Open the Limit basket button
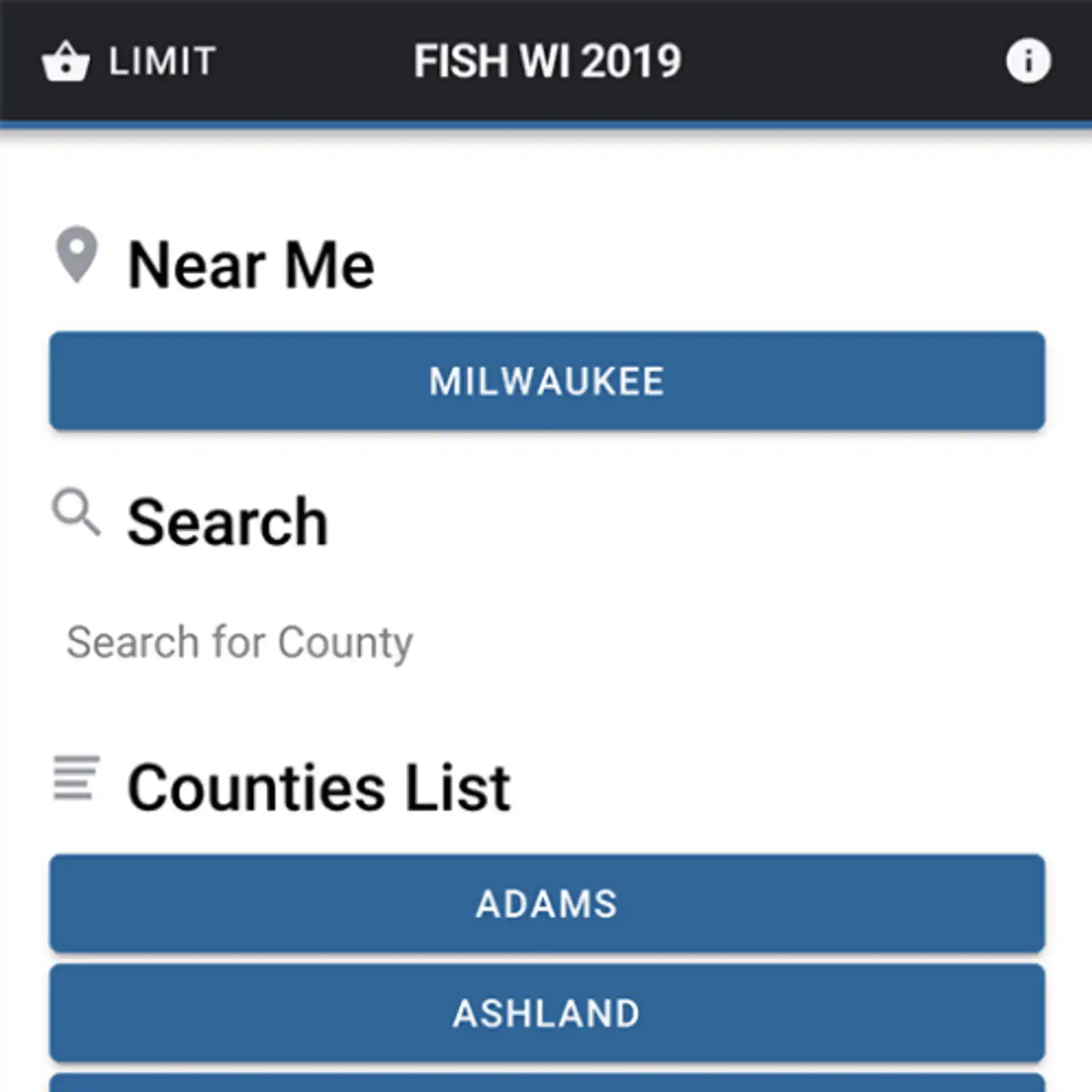This screenshot has width=1092, height=1092. [x=129, y=61]
